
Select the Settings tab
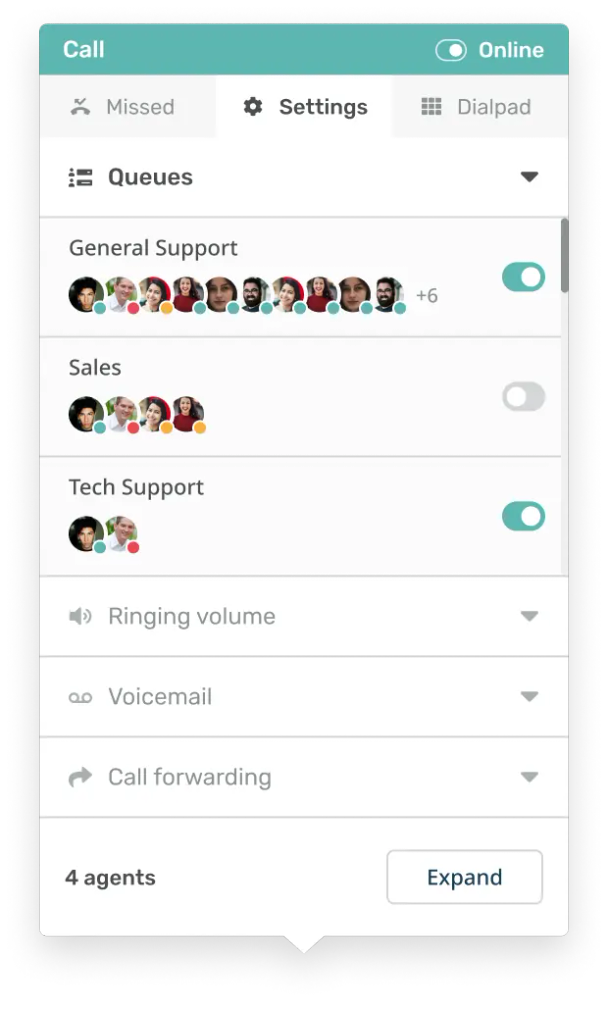point(305,107)
